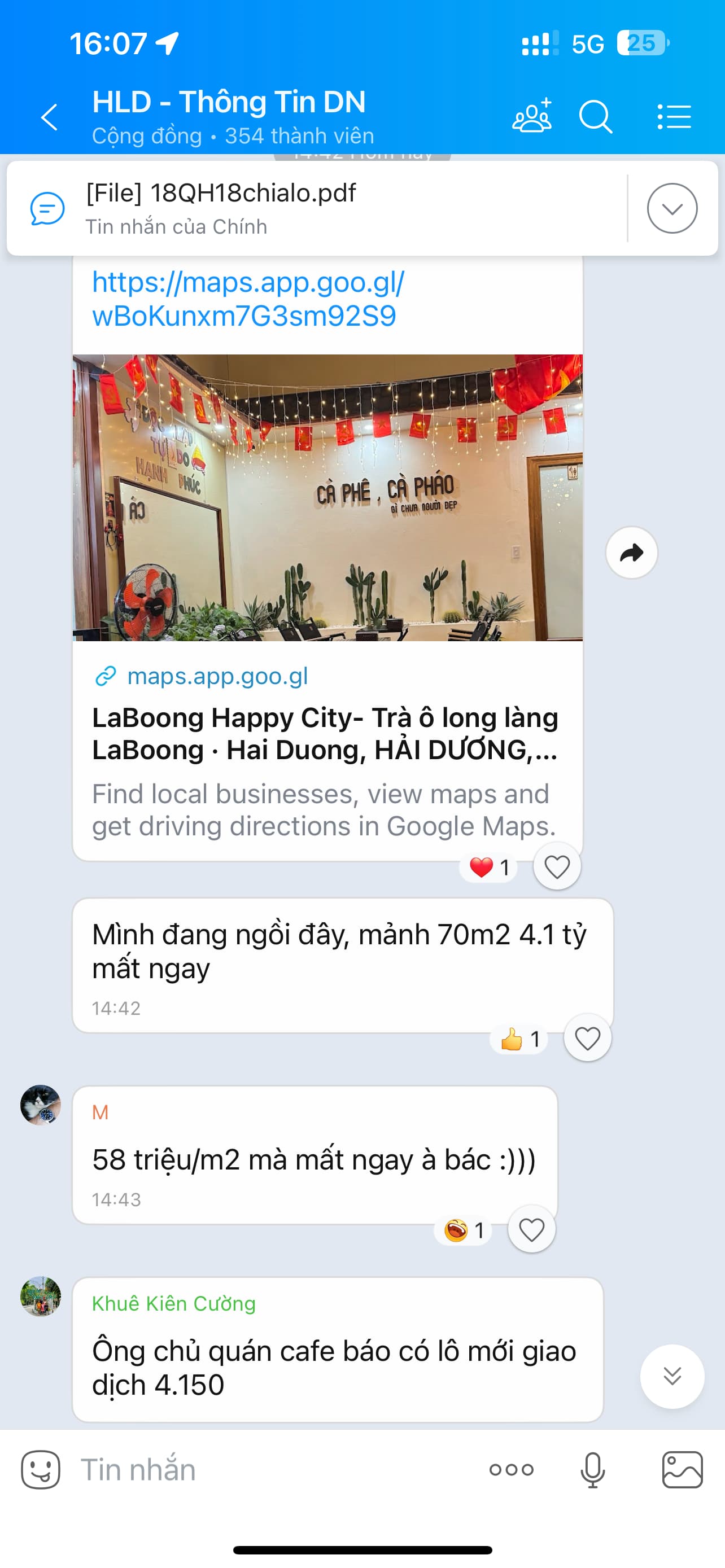The height and width of the screenshot is (1568, 725).
Task: Expand the pinned messages list
Action: pos(671,208)
